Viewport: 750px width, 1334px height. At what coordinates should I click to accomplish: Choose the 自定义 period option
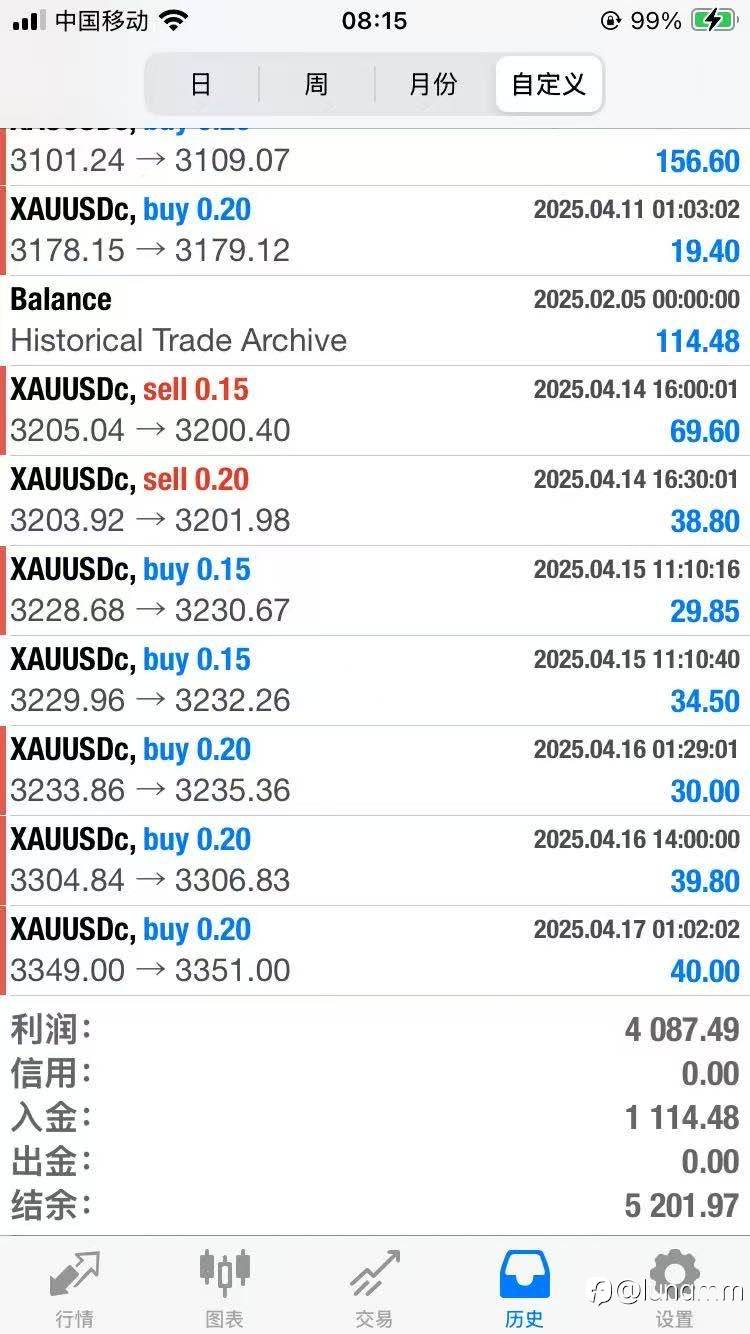click(548, 84)
